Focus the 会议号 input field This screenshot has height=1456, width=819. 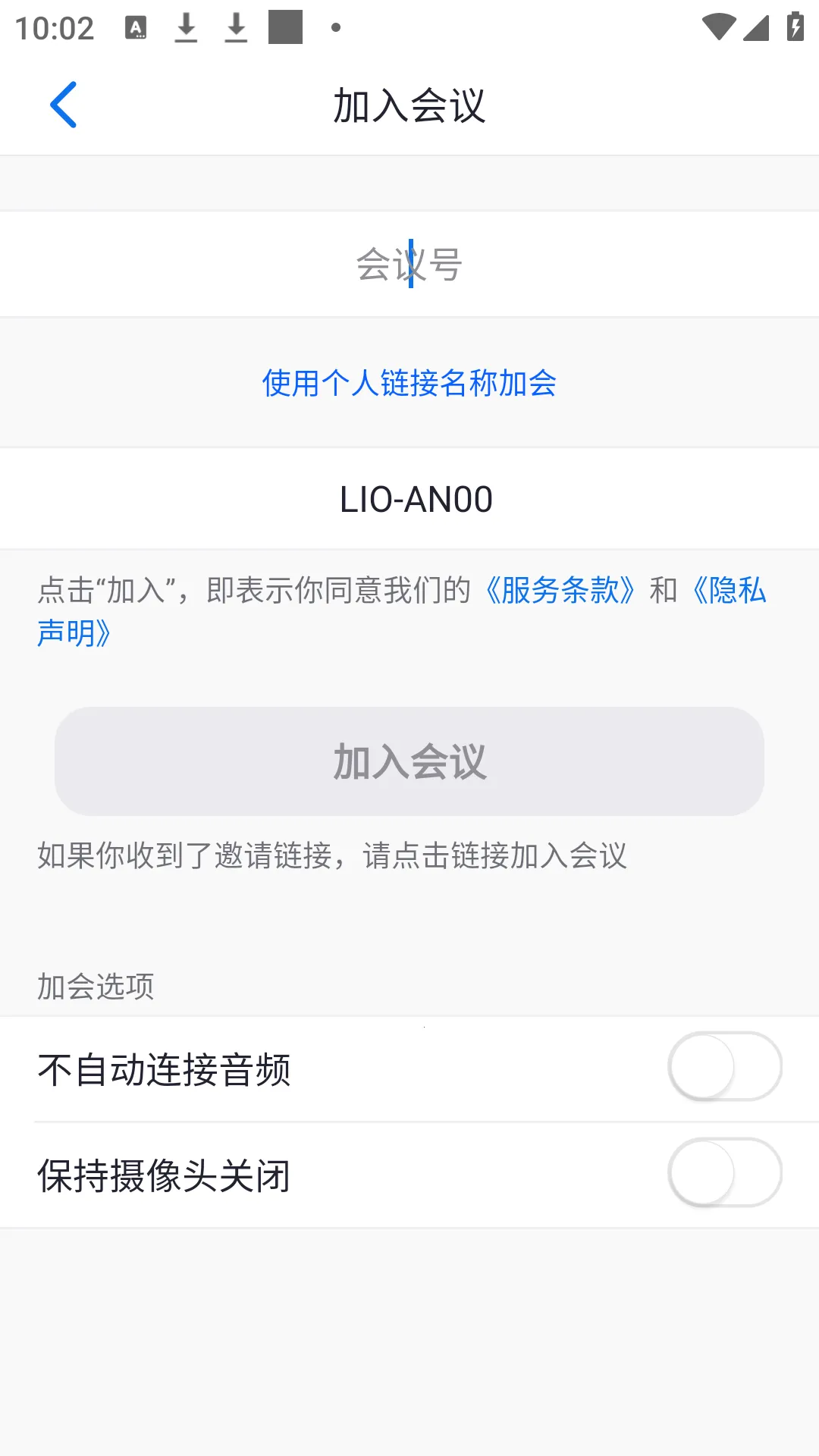tap(409, 265)
